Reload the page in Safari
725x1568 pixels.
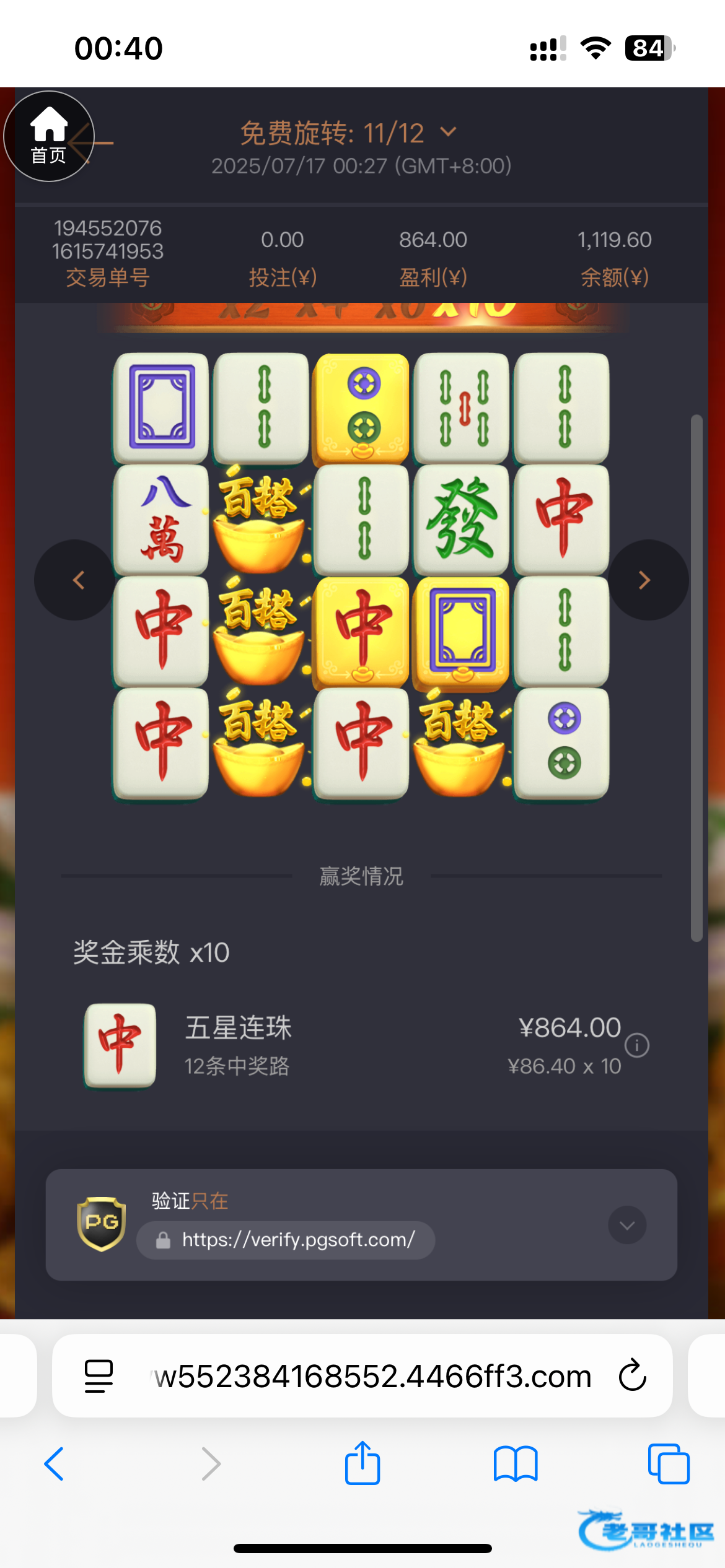tap(632, 1375)
